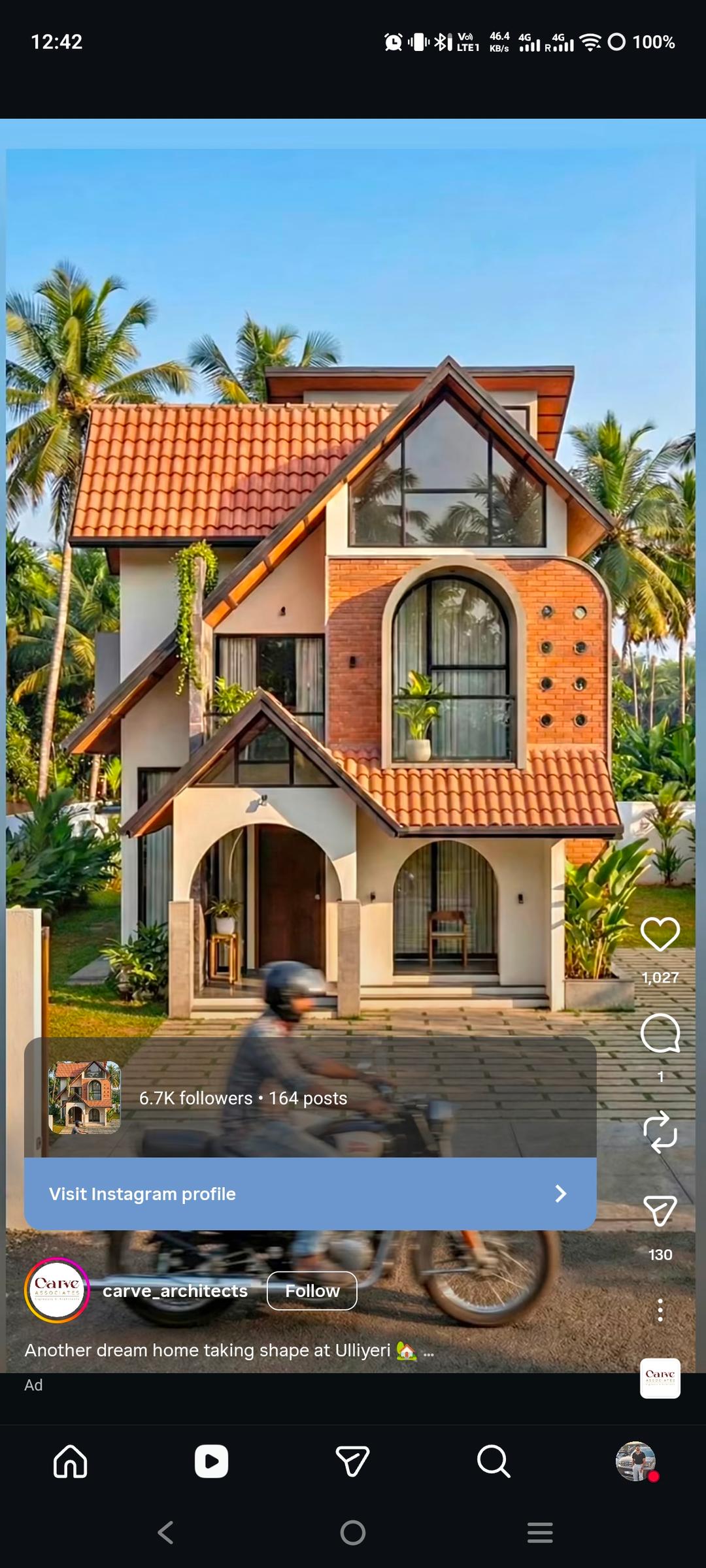706x1568 pixels.
Task: Go back using the system back button
Action: tap(166, 1532)
